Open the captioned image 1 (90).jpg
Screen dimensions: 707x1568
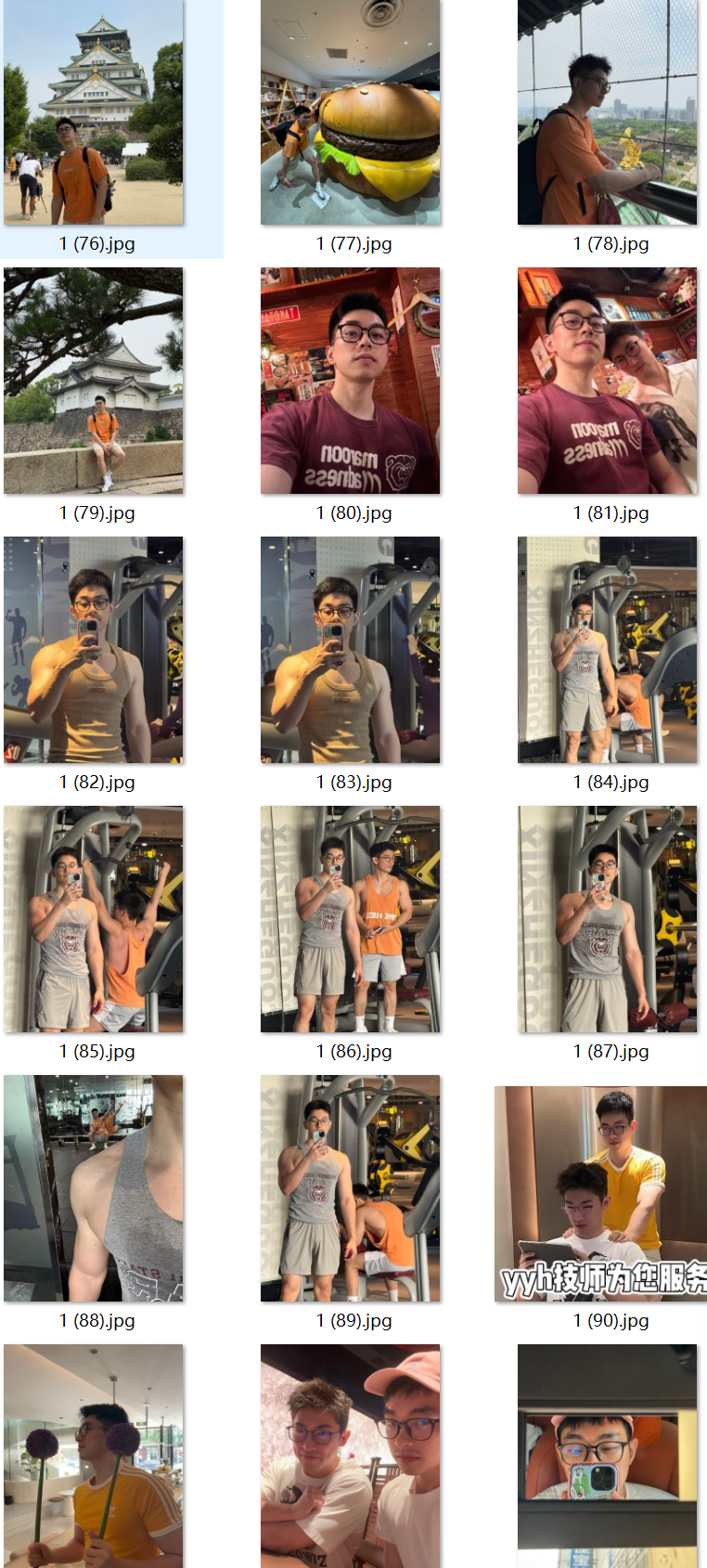pos(601,1193)
